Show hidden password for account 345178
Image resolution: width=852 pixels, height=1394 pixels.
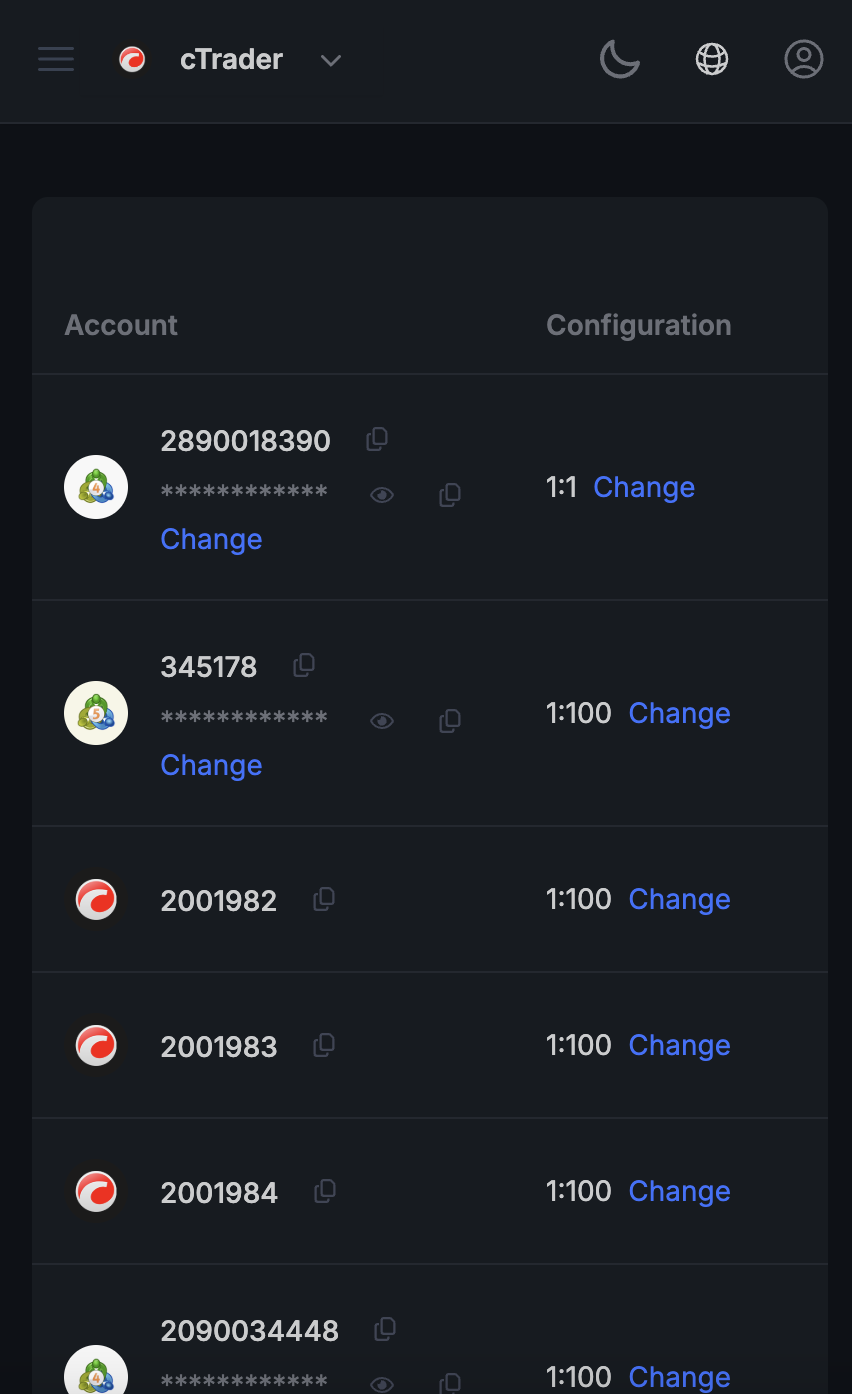(382, 721)
